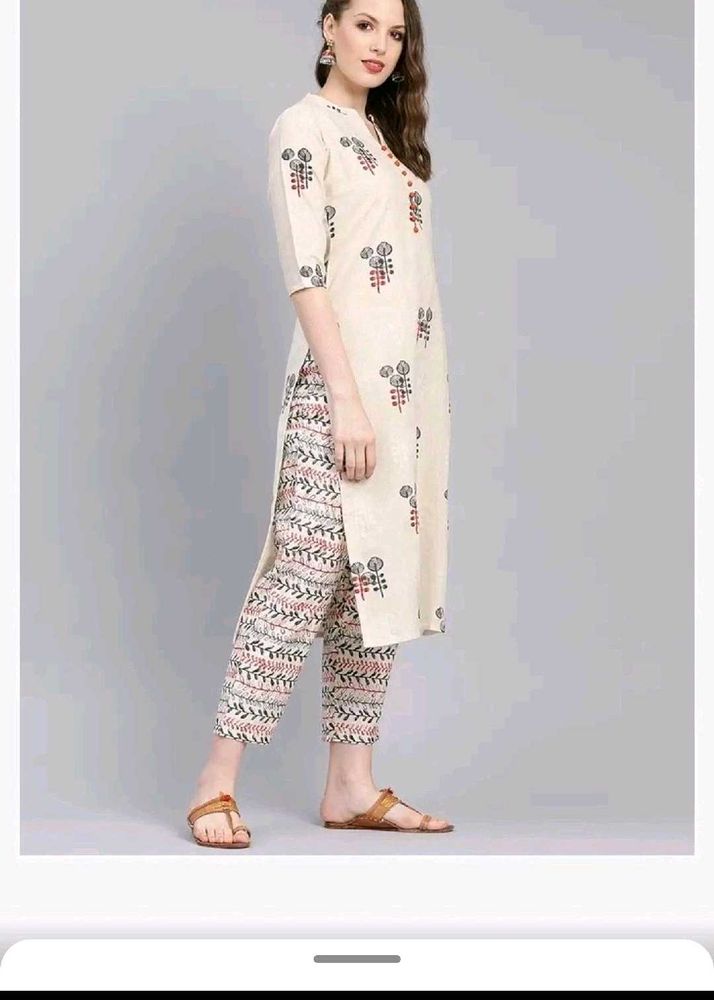Tap the bottom sheet drag handle
The height and width of the screenshot is (1000, 714).
click(x=357, y=959)
